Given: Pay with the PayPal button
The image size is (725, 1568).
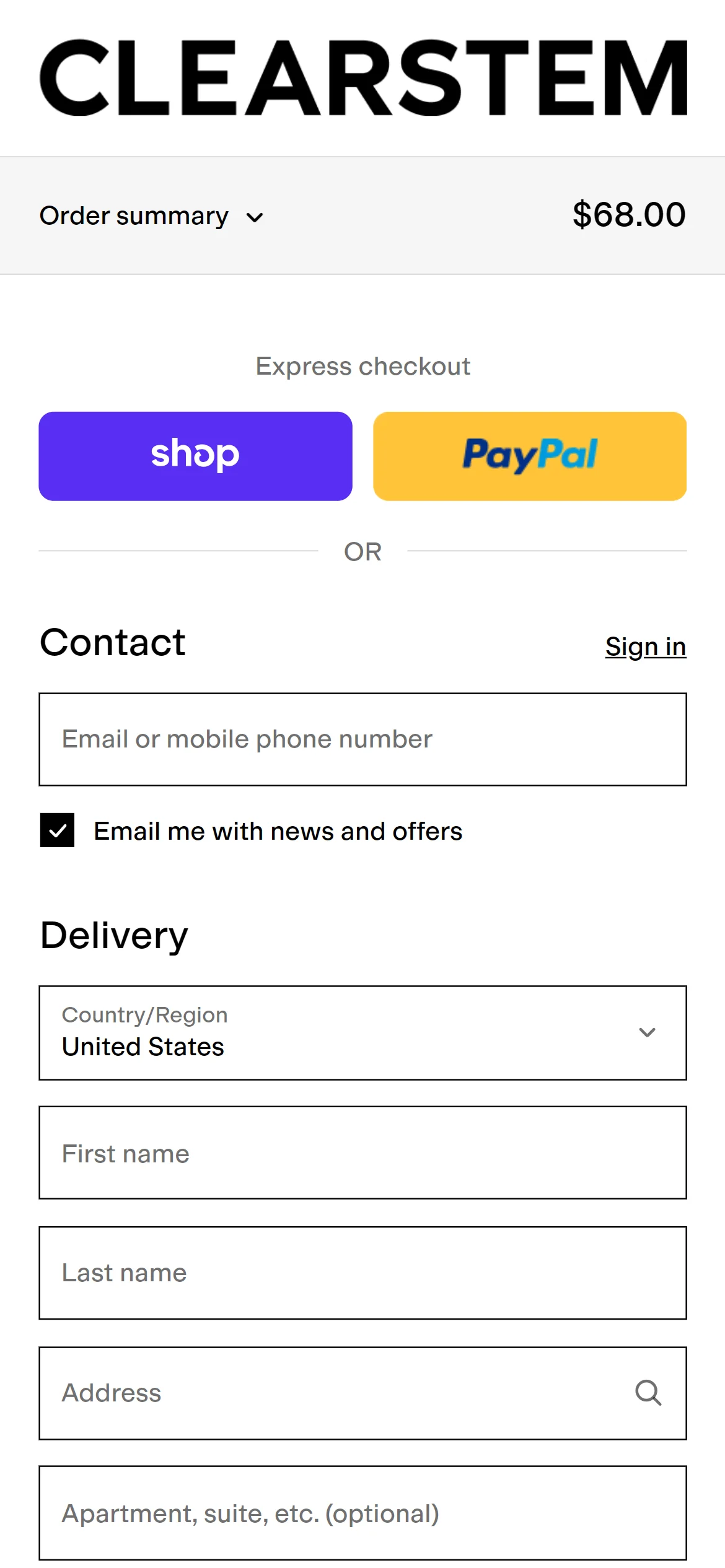Looking at the screenshot, I should (529, 456).
